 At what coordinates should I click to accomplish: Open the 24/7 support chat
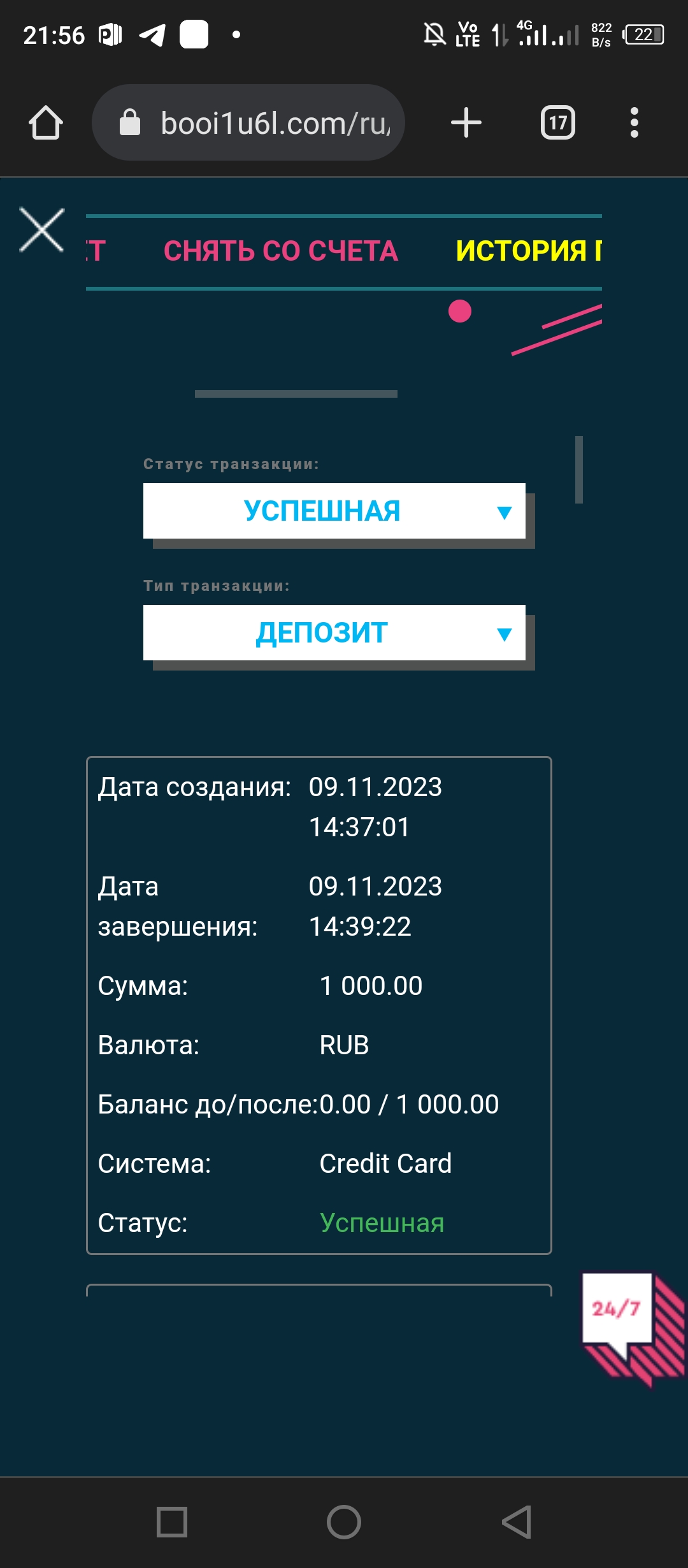632,1327
